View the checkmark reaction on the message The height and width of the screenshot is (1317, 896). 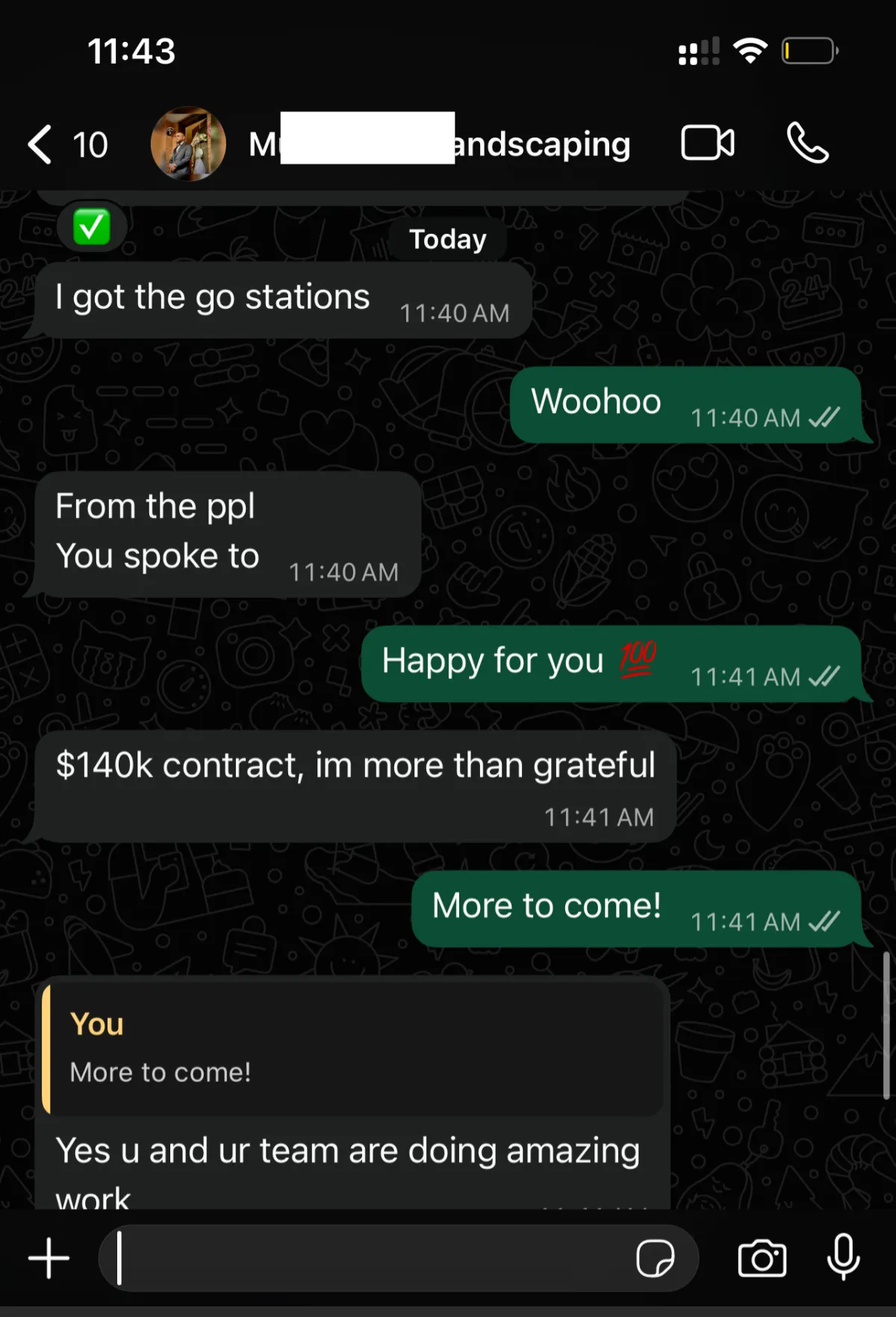pos(92,227)
